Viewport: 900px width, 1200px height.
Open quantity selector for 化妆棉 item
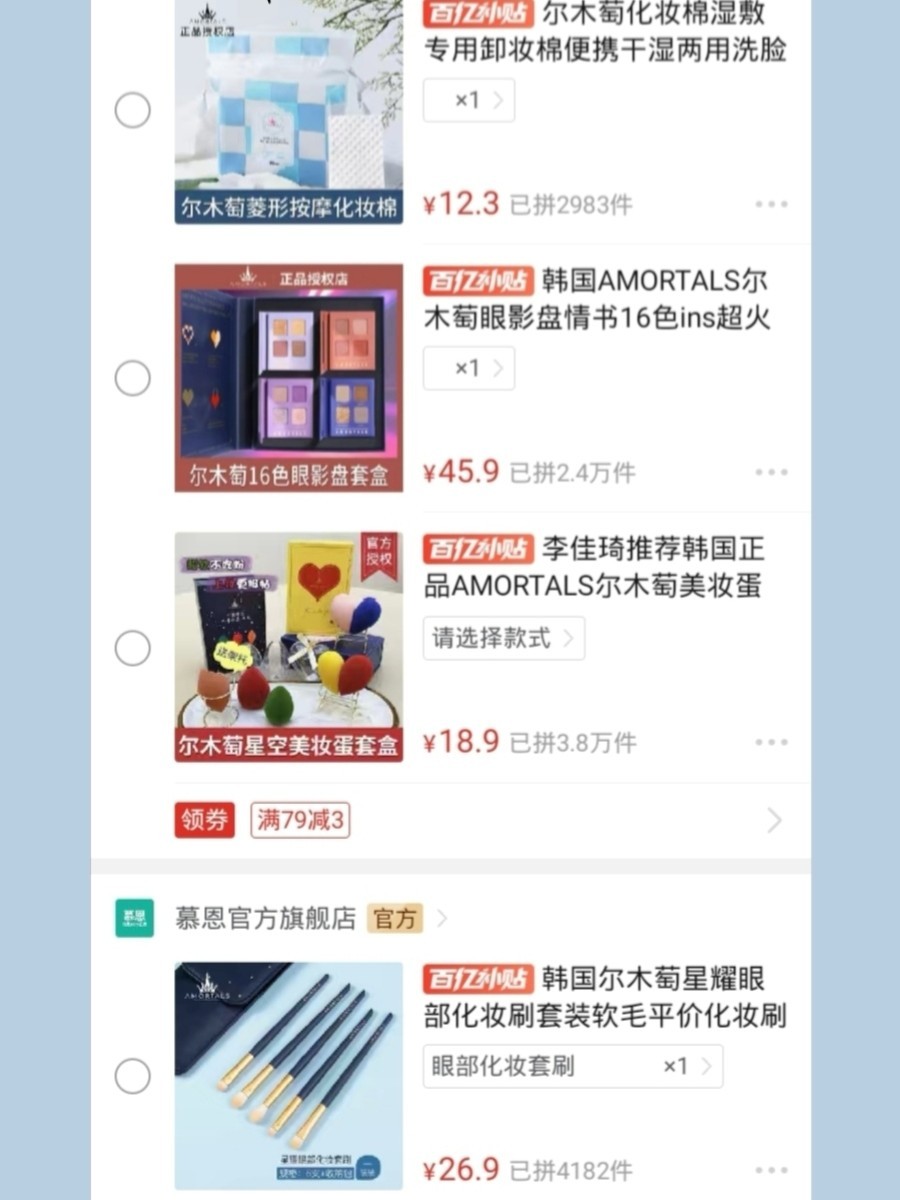469,100
